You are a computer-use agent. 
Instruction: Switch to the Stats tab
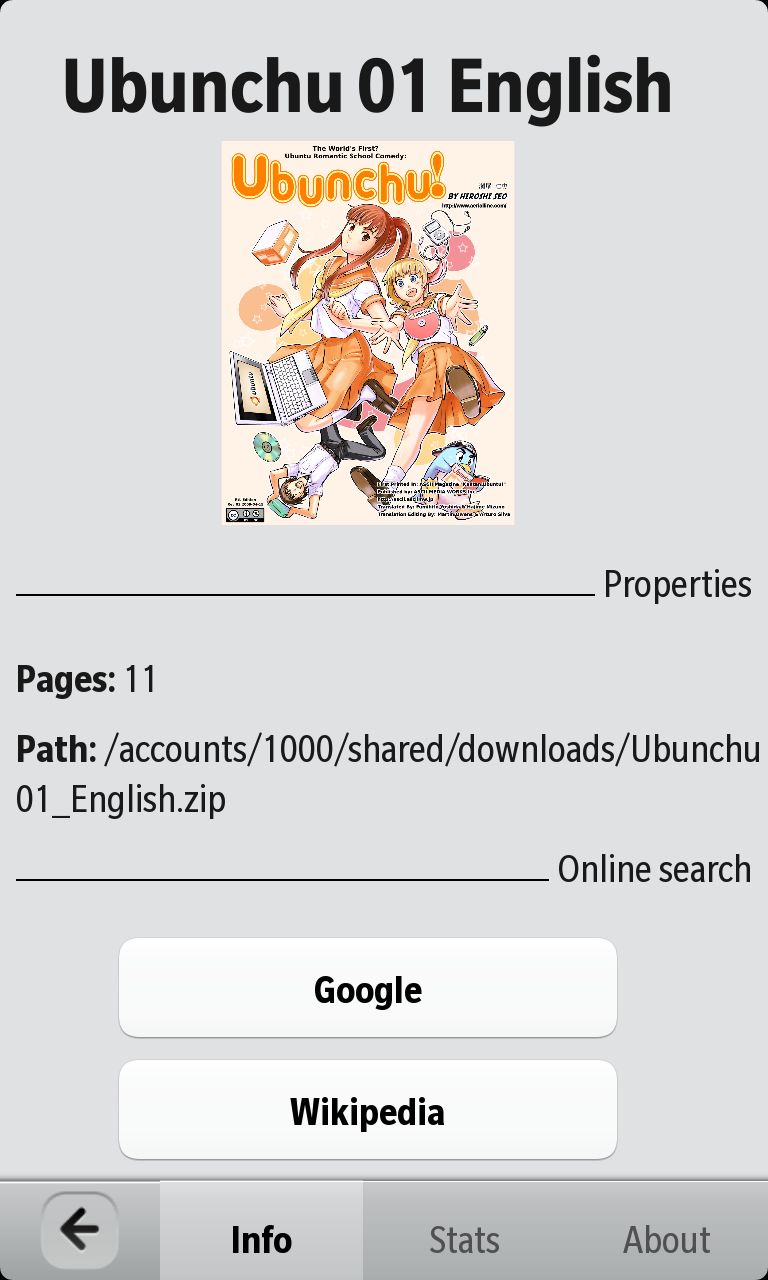464,1240
